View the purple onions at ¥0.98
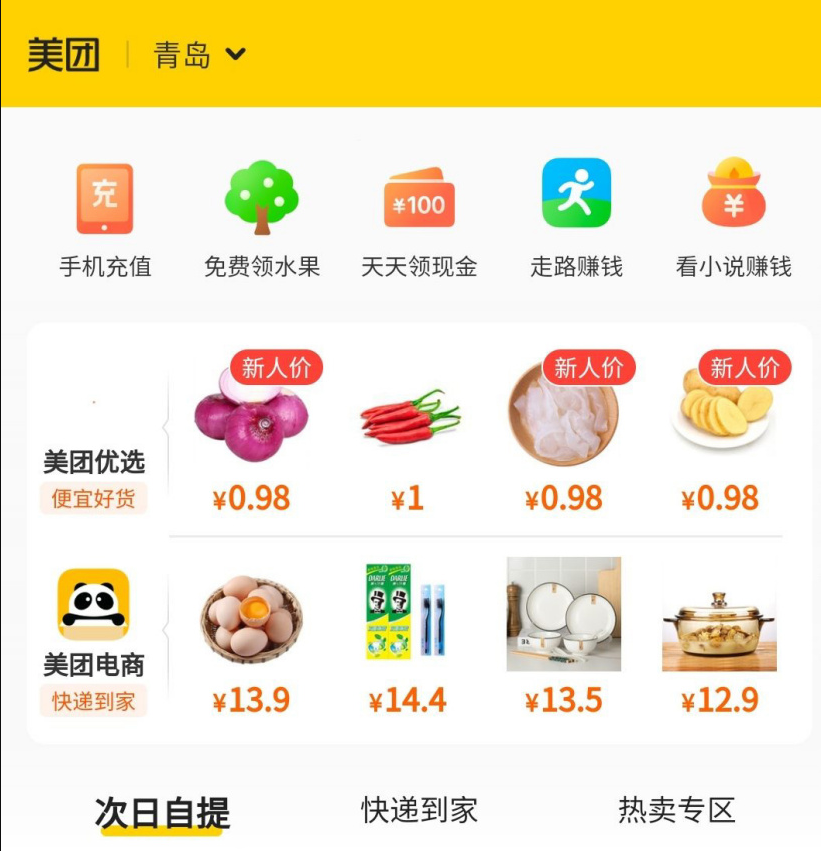The width and height of the screenshot is (821, 851). 251,415
